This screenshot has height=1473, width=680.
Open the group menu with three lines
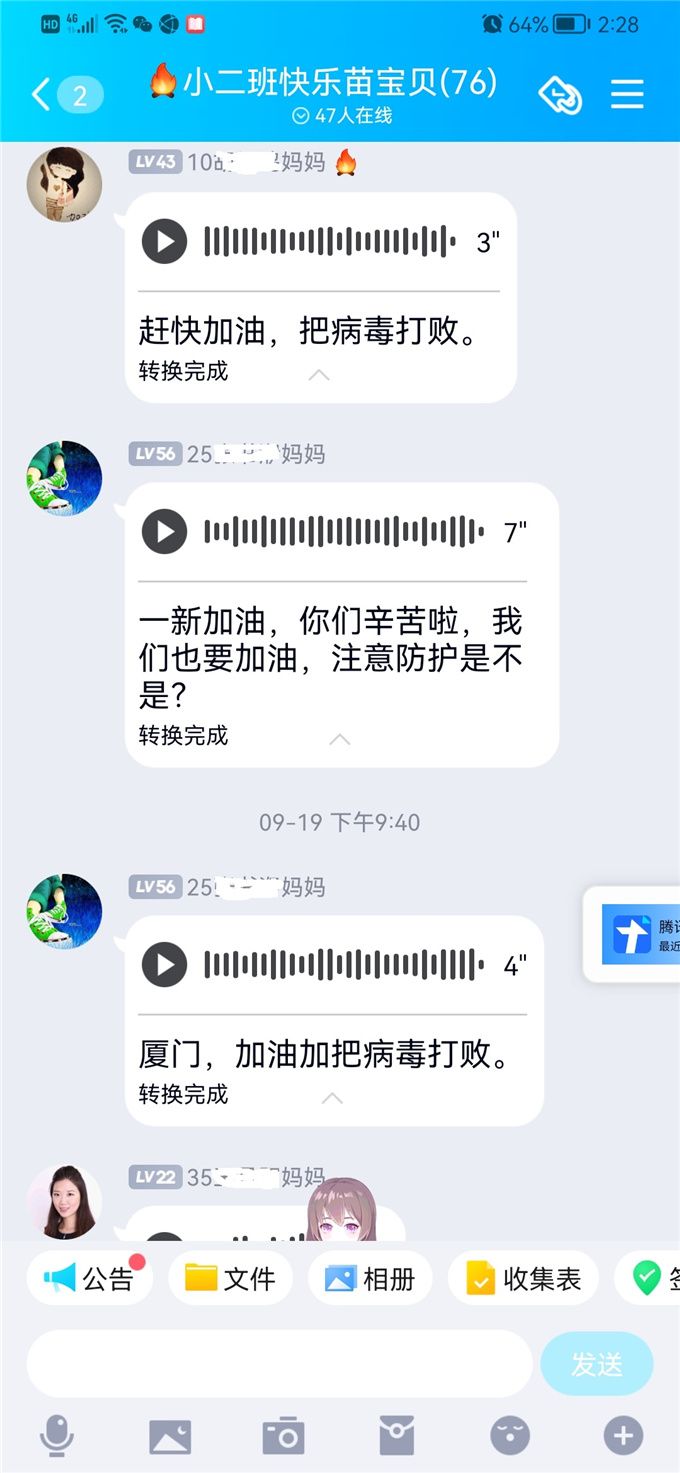click(x=627, y=95)
